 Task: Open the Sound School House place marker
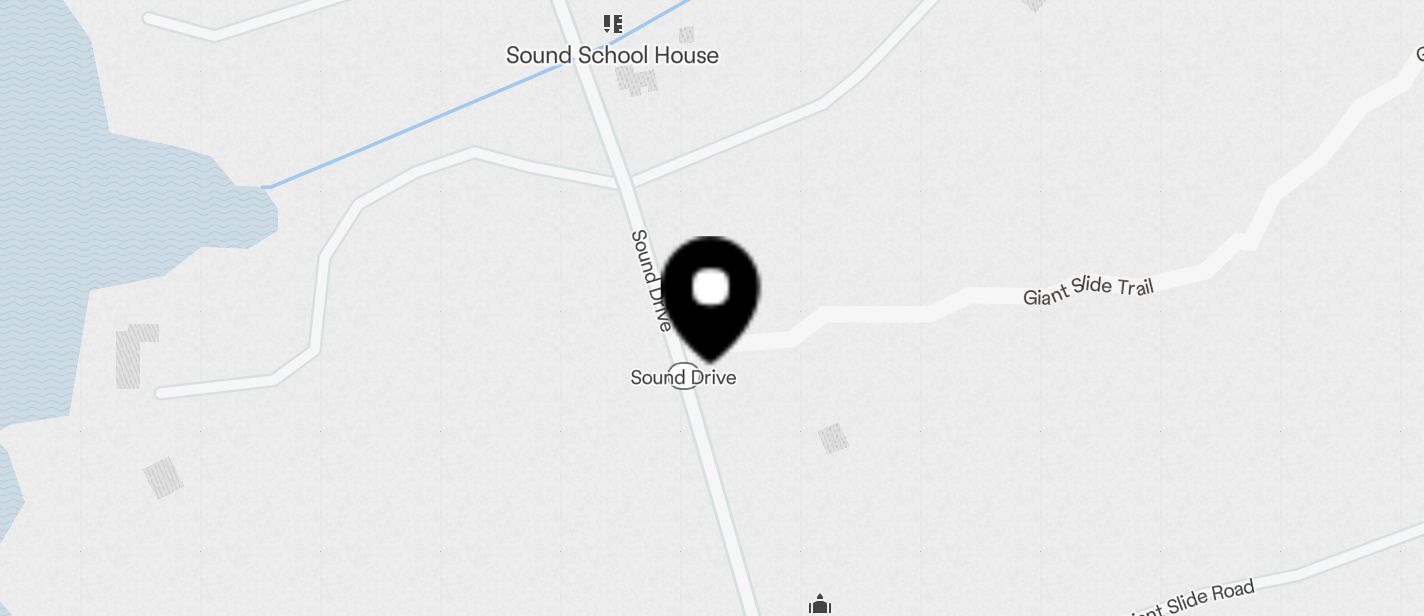(613, 24)
